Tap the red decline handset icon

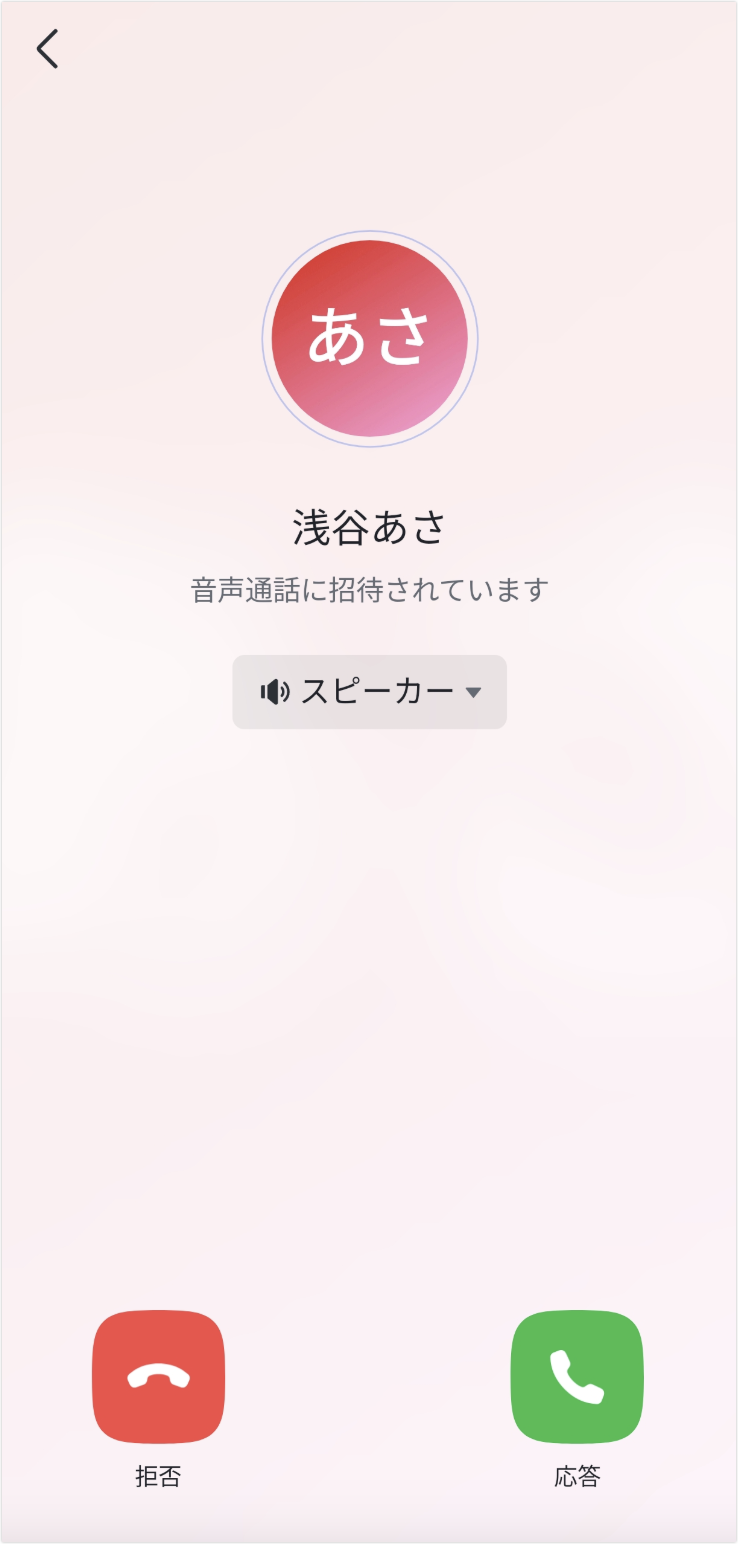click(159, 1378)
